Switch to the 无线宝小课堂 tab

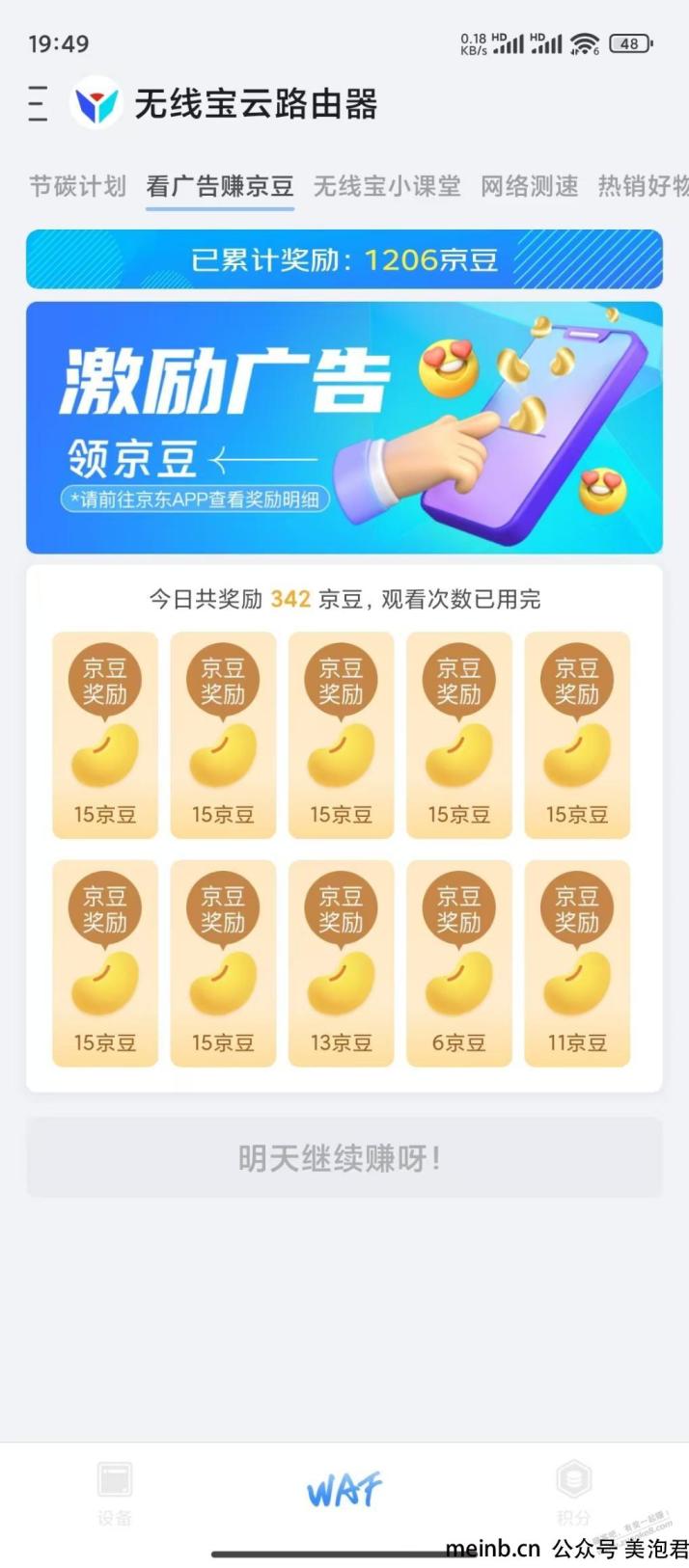click(x=387, y=185)
